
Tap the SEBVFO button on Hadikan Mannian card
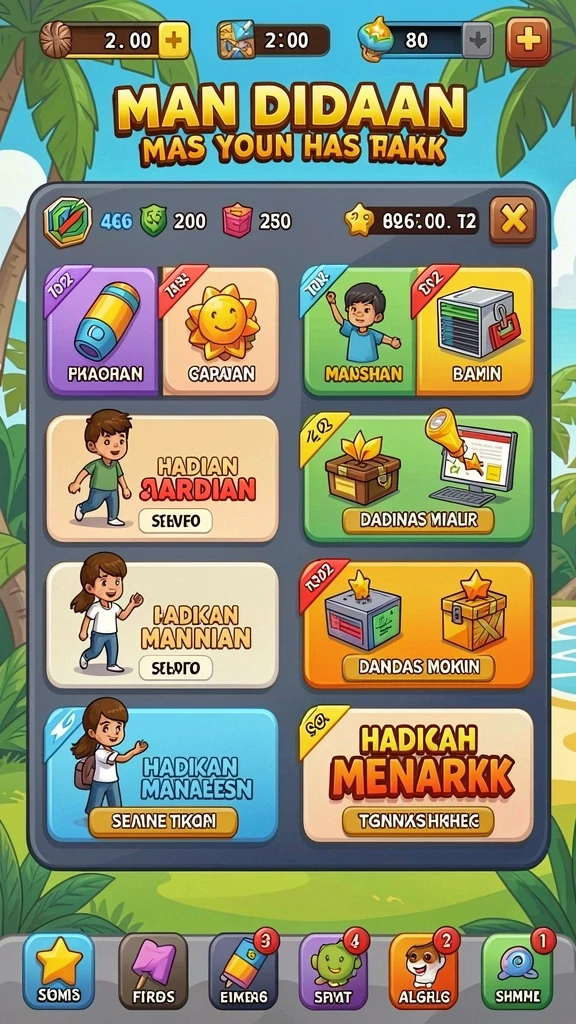pyautogui.click(x=175, y=668)
